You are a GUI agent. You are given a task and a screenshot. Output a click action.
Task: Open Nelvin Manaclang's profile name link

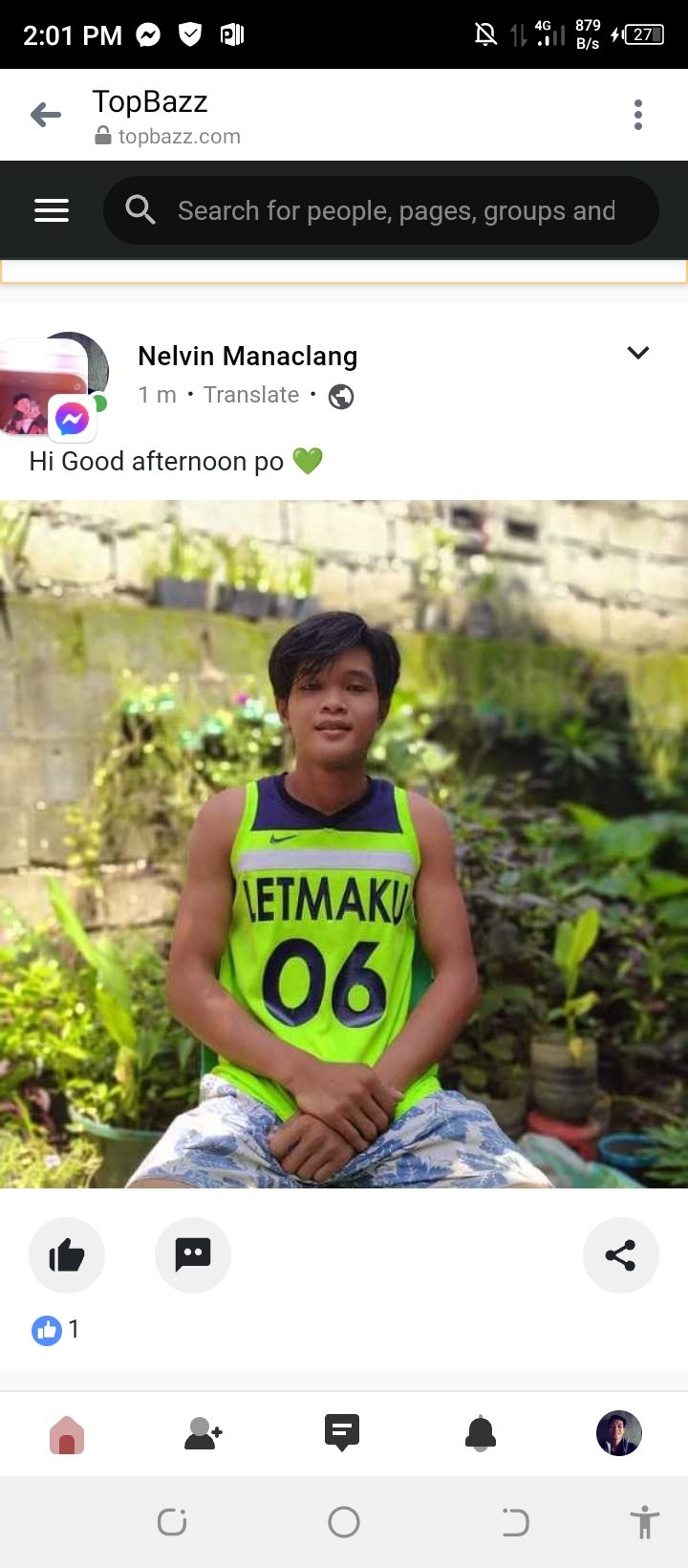click(x=247, y=357)
